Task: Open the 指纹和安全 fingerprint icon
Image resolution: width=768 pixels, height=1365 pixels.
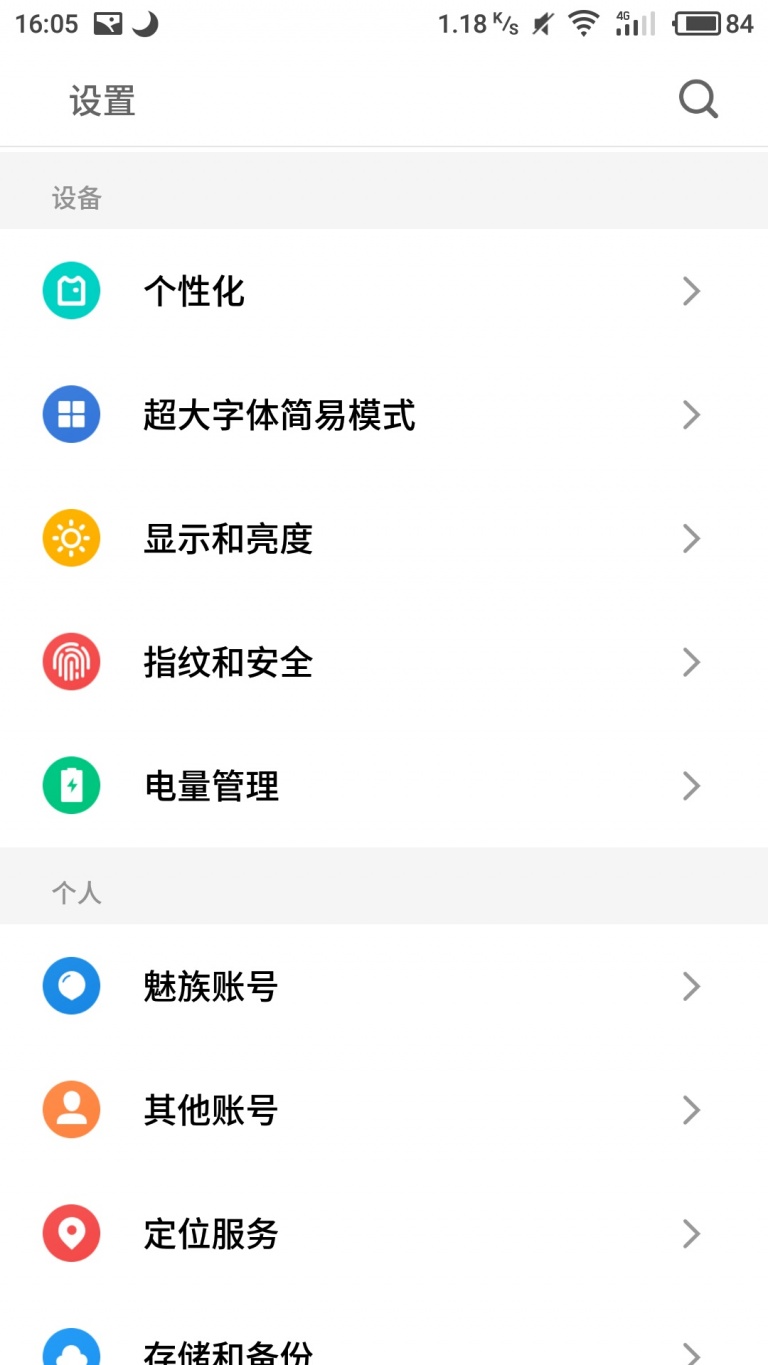Action: 71,662
